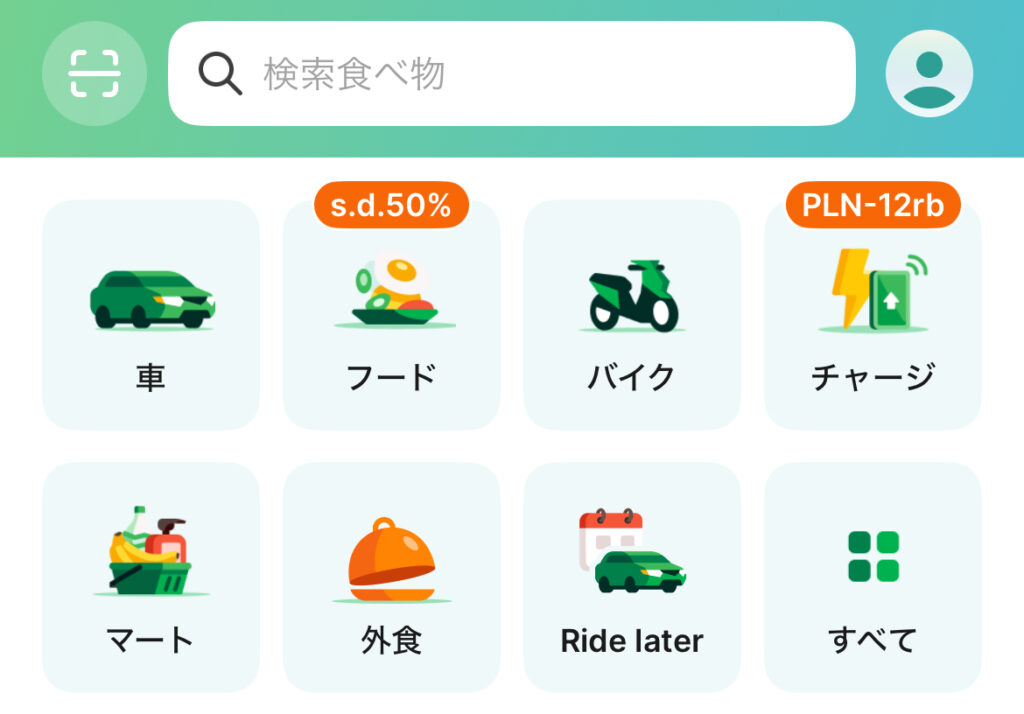Select the フード food delivery tile

391,315
